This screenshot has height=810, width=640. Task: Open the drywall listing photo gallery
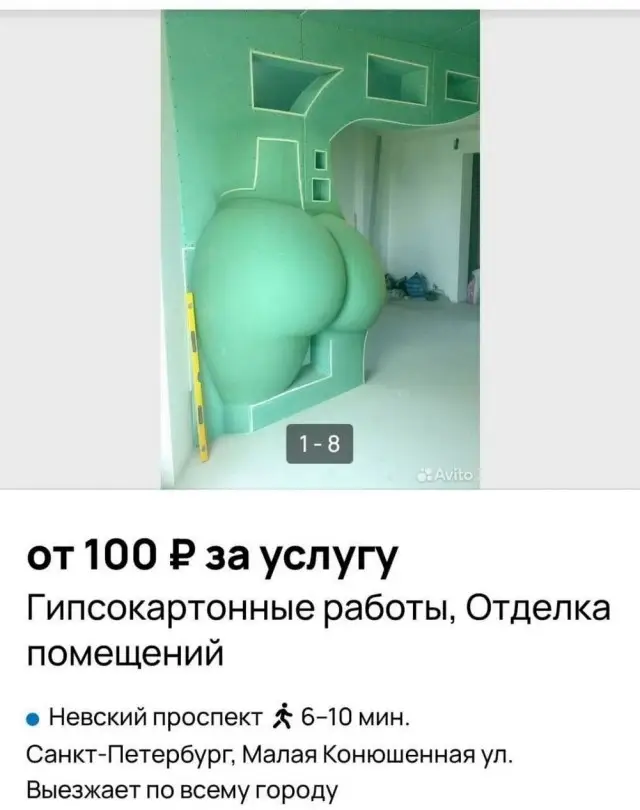[x=320, y=250]
